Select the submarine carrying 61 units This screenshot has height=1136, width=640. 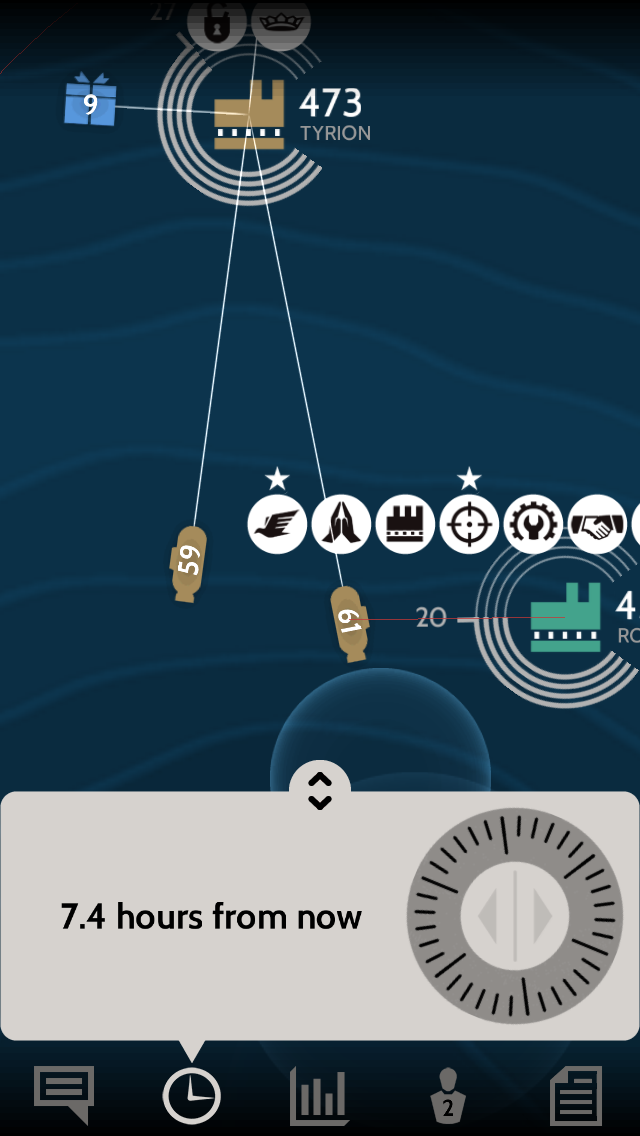(x=349, y=624)
